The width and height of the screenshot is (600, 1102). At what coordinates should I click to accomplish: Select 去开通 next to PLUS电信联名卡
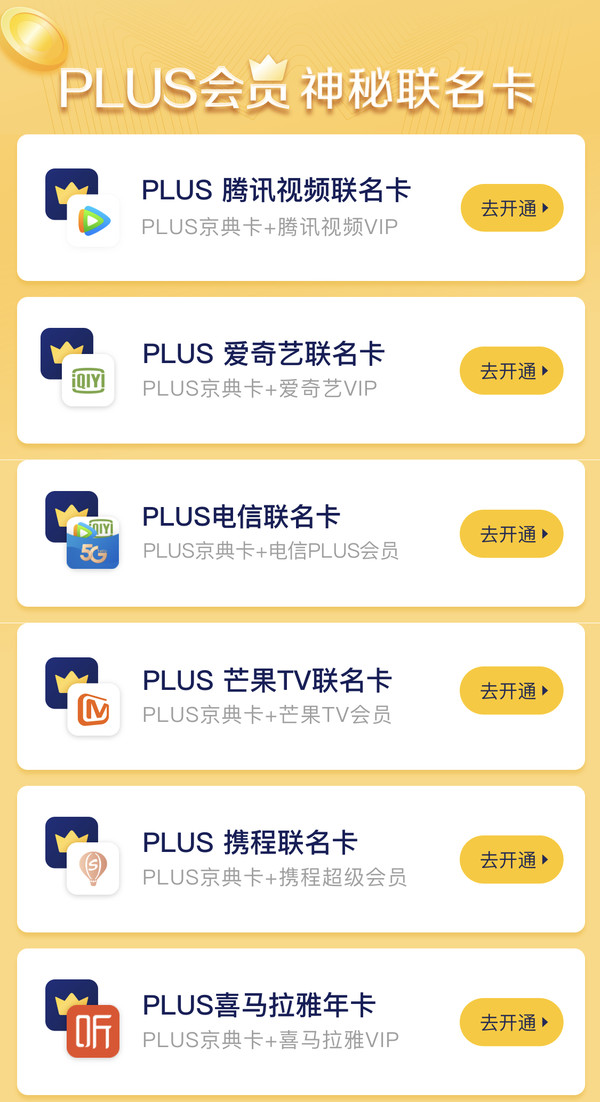(511, 533)
